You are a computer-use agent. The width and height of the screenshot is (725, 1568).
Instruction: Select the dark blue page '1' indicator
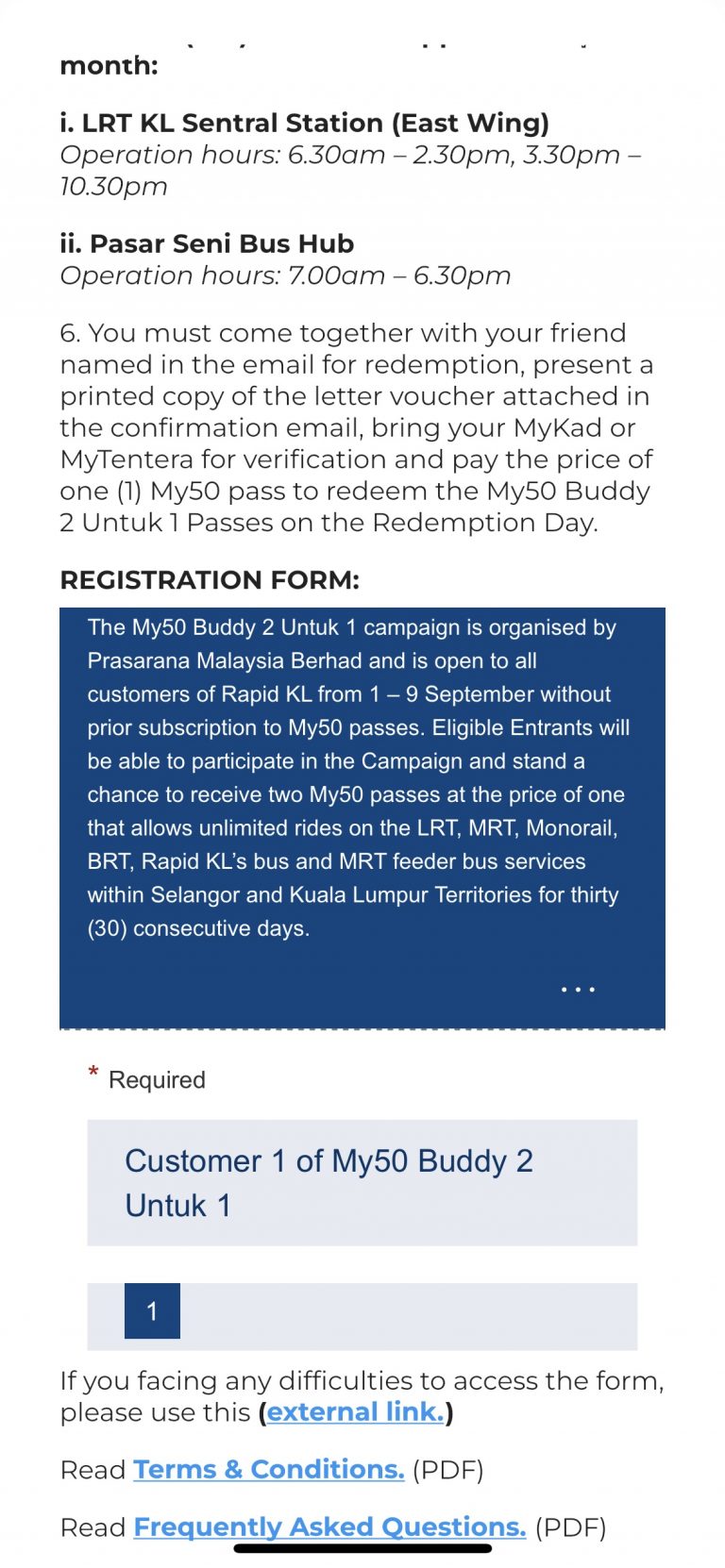[153, 1309]
